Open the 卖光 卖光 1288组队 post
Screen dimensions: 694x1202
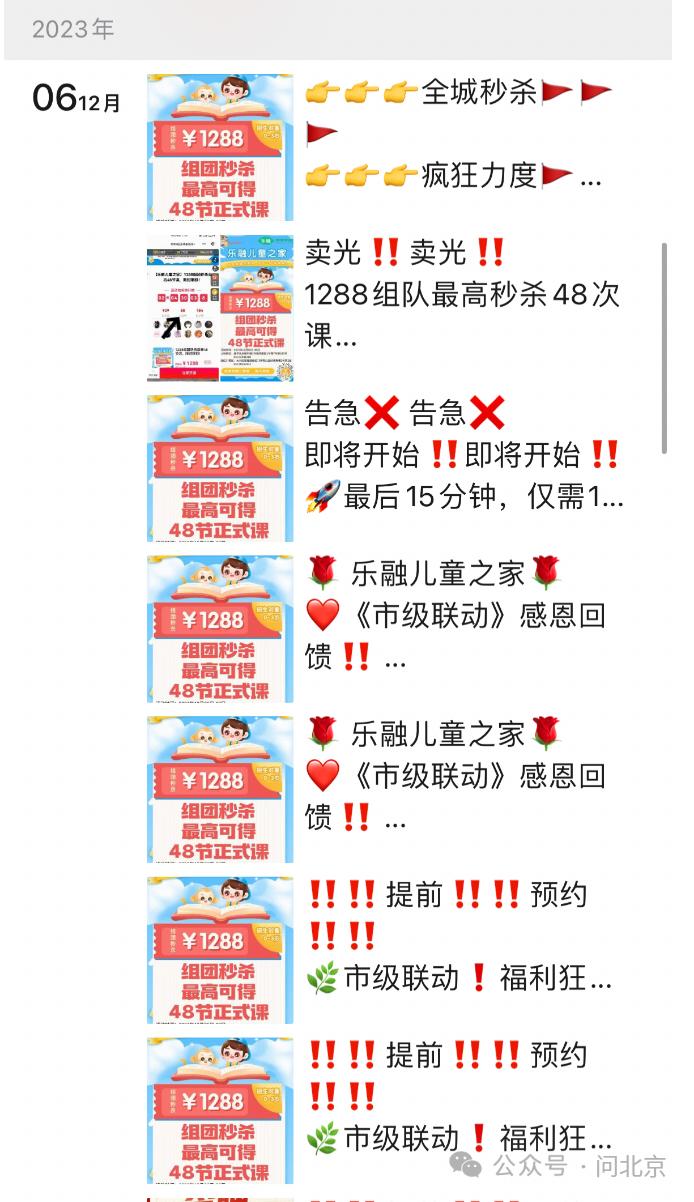462,295
